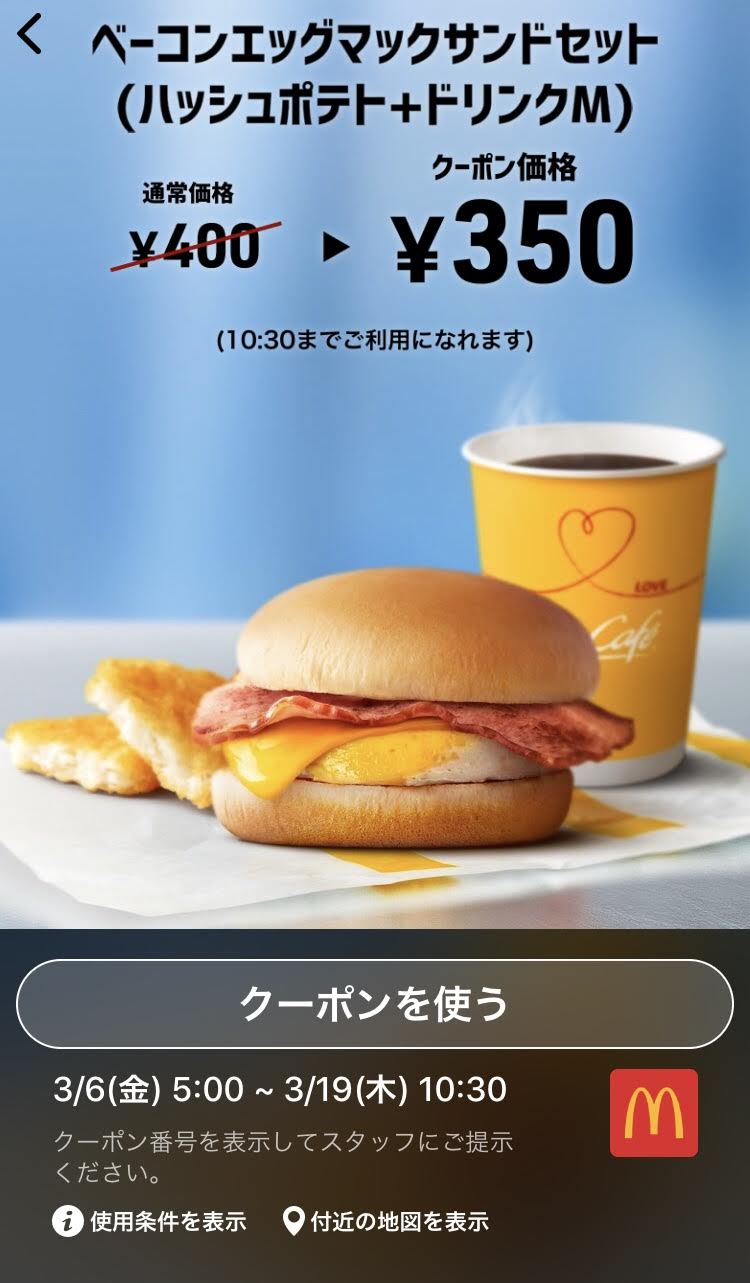
Task: Open nearby map via 付近の地図を表示
Action: click(x=386, y=1221)
